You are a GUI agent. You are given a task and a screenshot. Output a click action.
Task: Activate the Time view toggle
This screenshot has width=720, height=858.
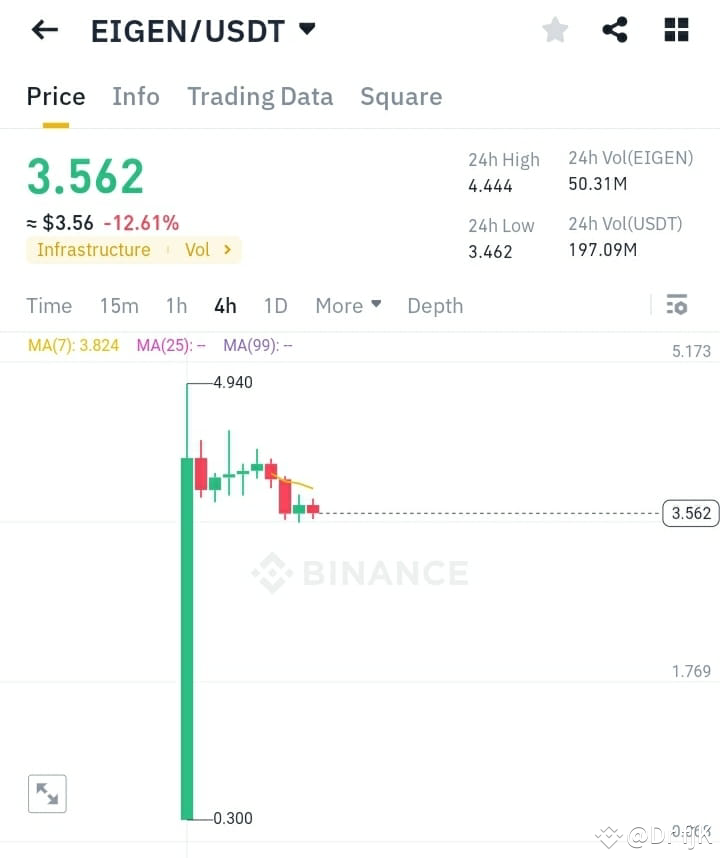pyautogui.click(x=49, y=306)
